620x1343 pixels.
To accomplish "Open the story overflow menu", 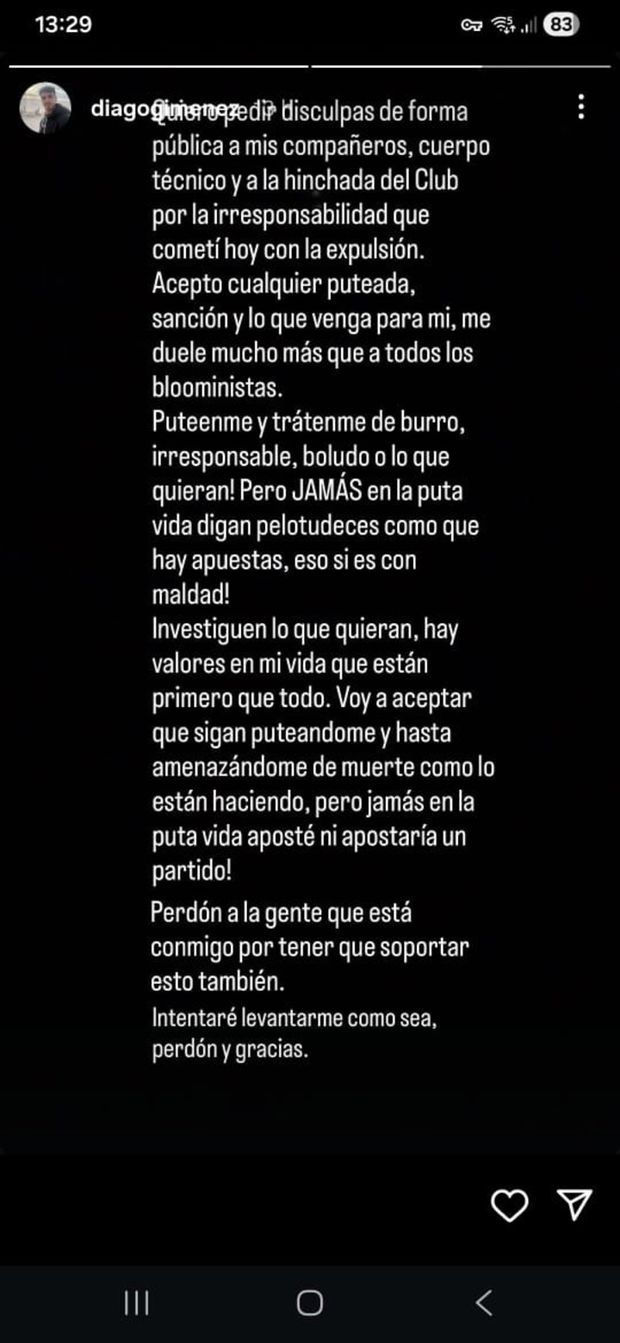I will point(581,107).
